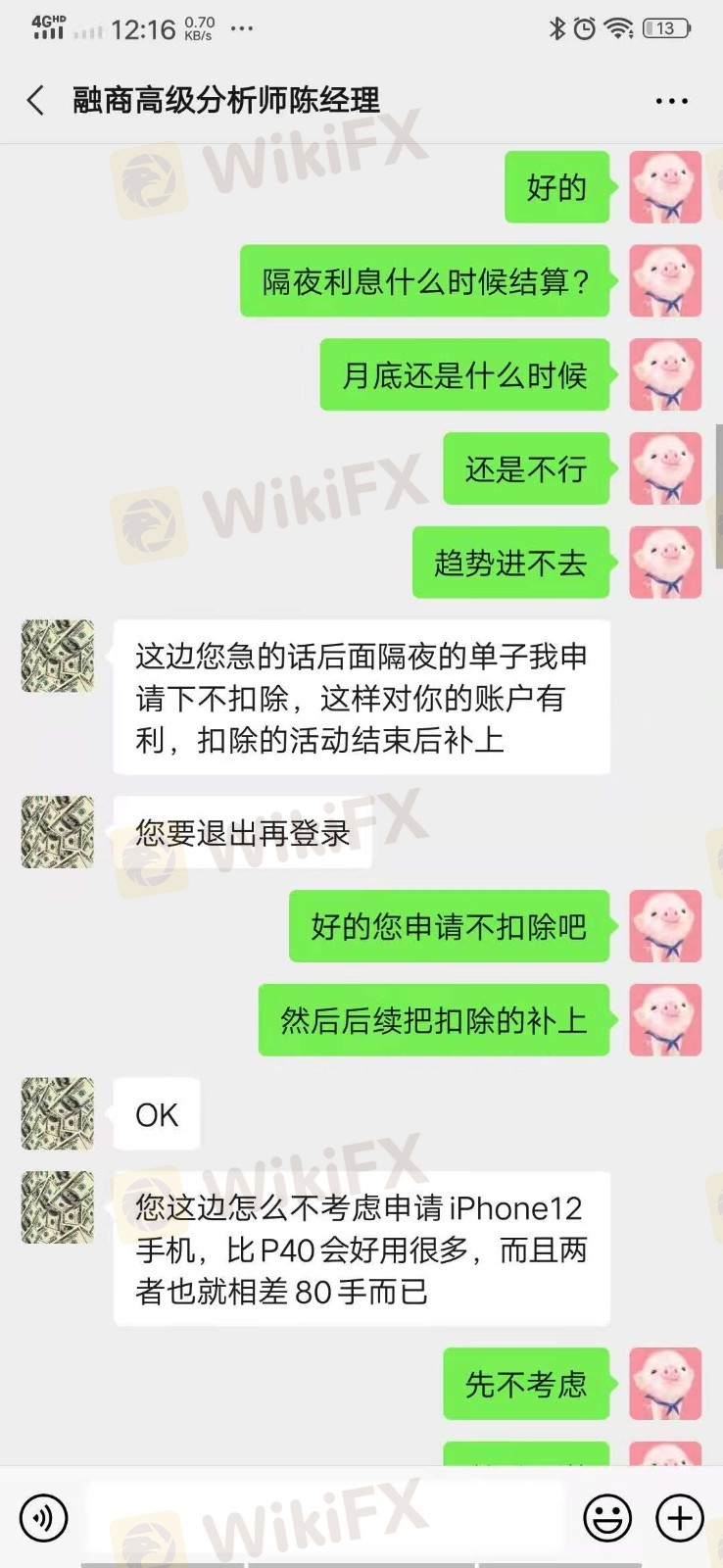Go back from the chat
Image resolution: width=723 pixels, height=1568 pixels.
[x=36, y=100]
